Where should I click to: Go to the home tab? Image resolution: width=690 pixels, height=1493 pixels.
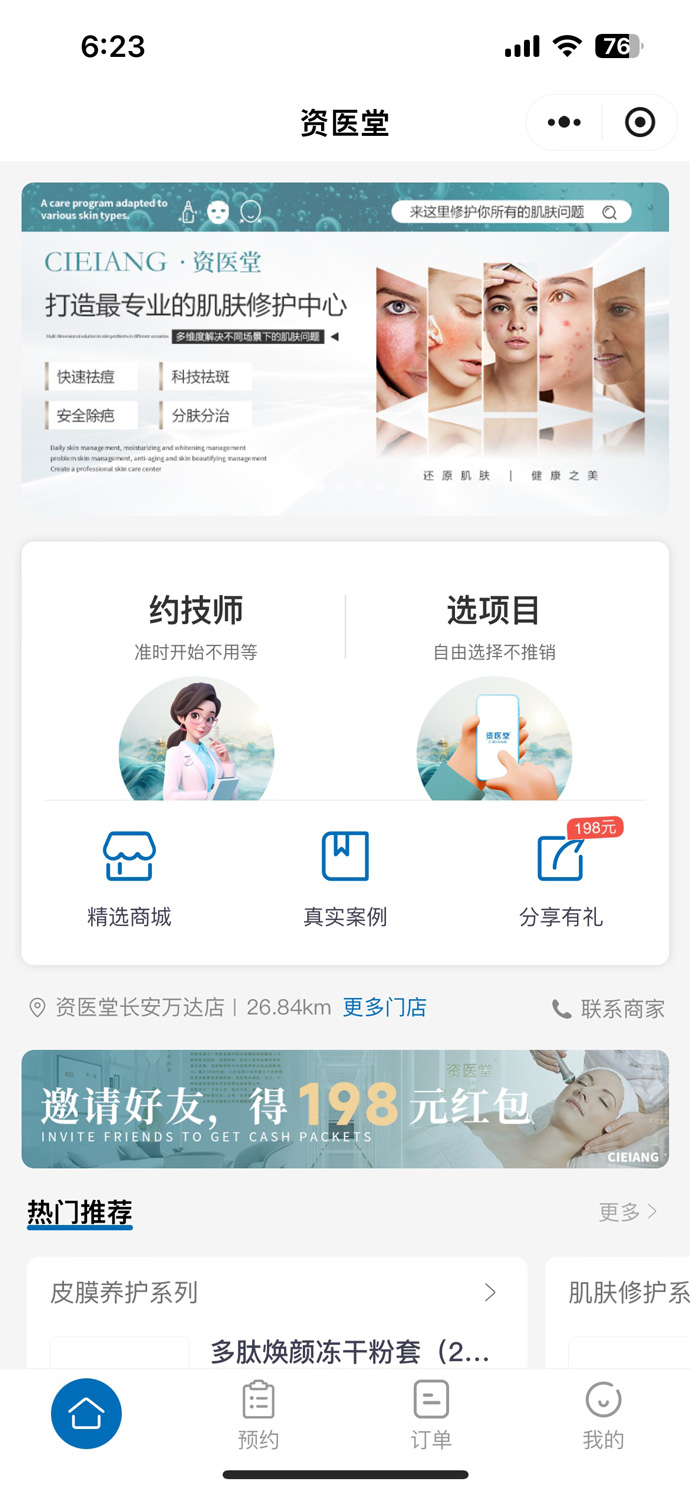click(86, 1413)
